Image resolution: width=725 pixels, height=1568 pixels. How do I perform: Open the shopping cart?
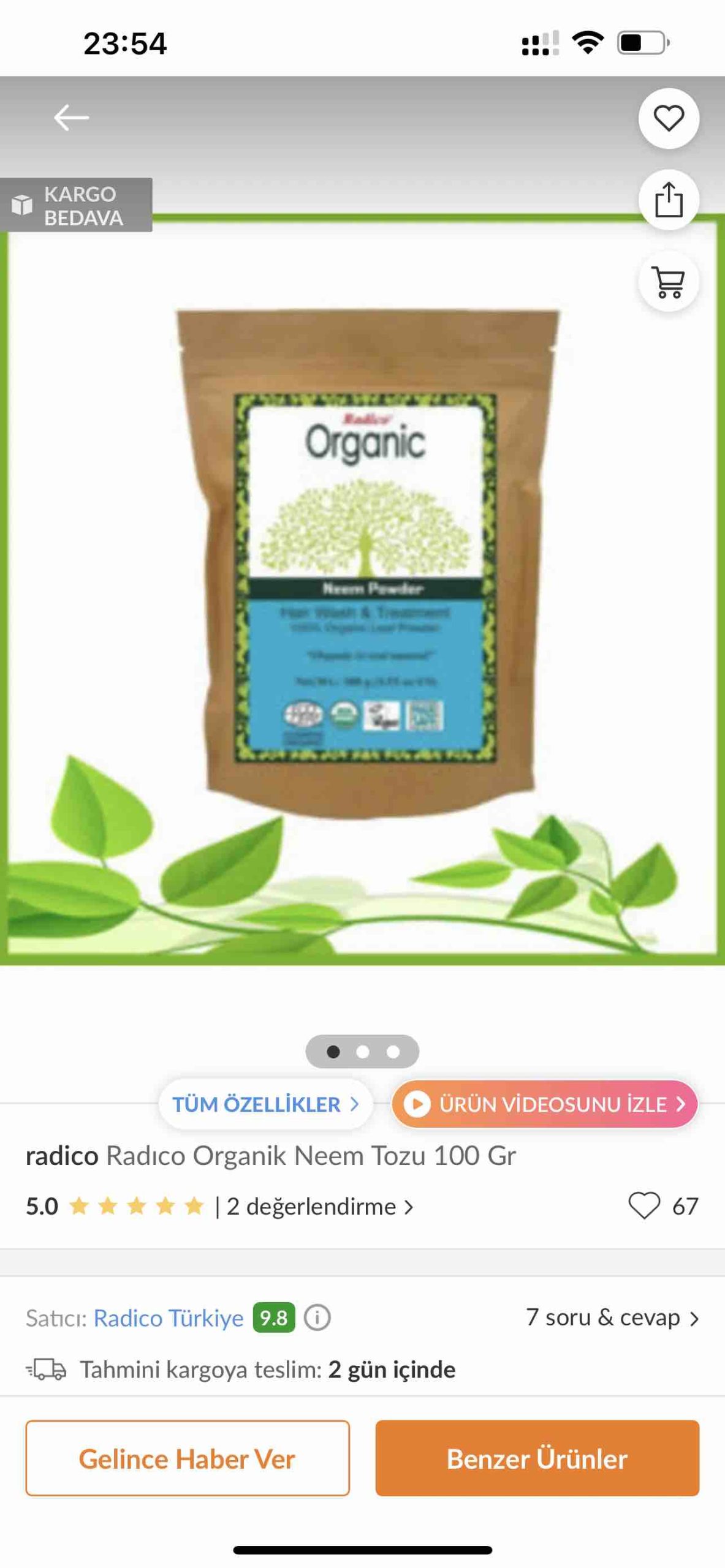pyautogui.click(x=668, y=282)
